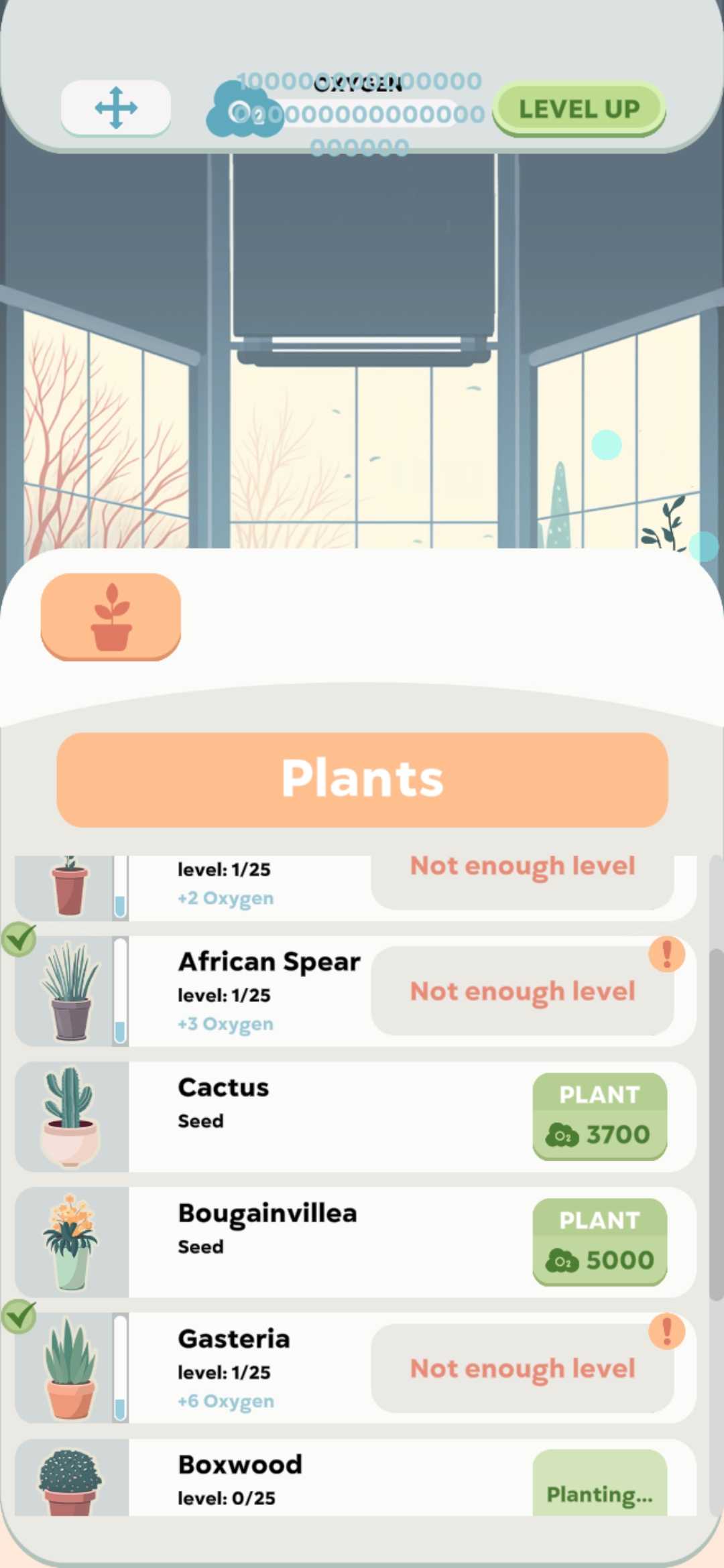This screenshot has height=1568, width=724.
Task: Plant the Cactus seed for 3700
Action: (599, 1116)
